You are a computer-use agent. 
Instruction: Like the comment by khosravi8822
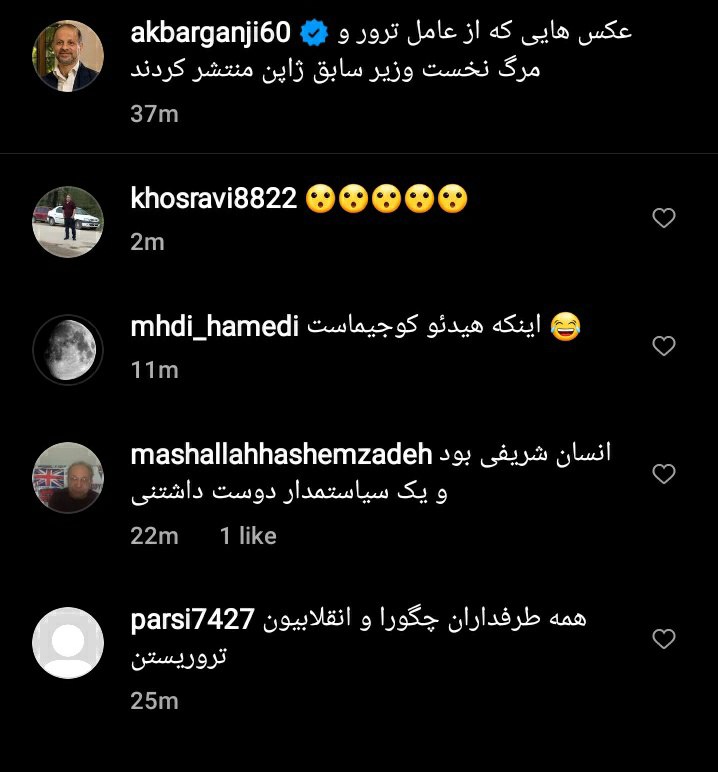coord(664,218)
